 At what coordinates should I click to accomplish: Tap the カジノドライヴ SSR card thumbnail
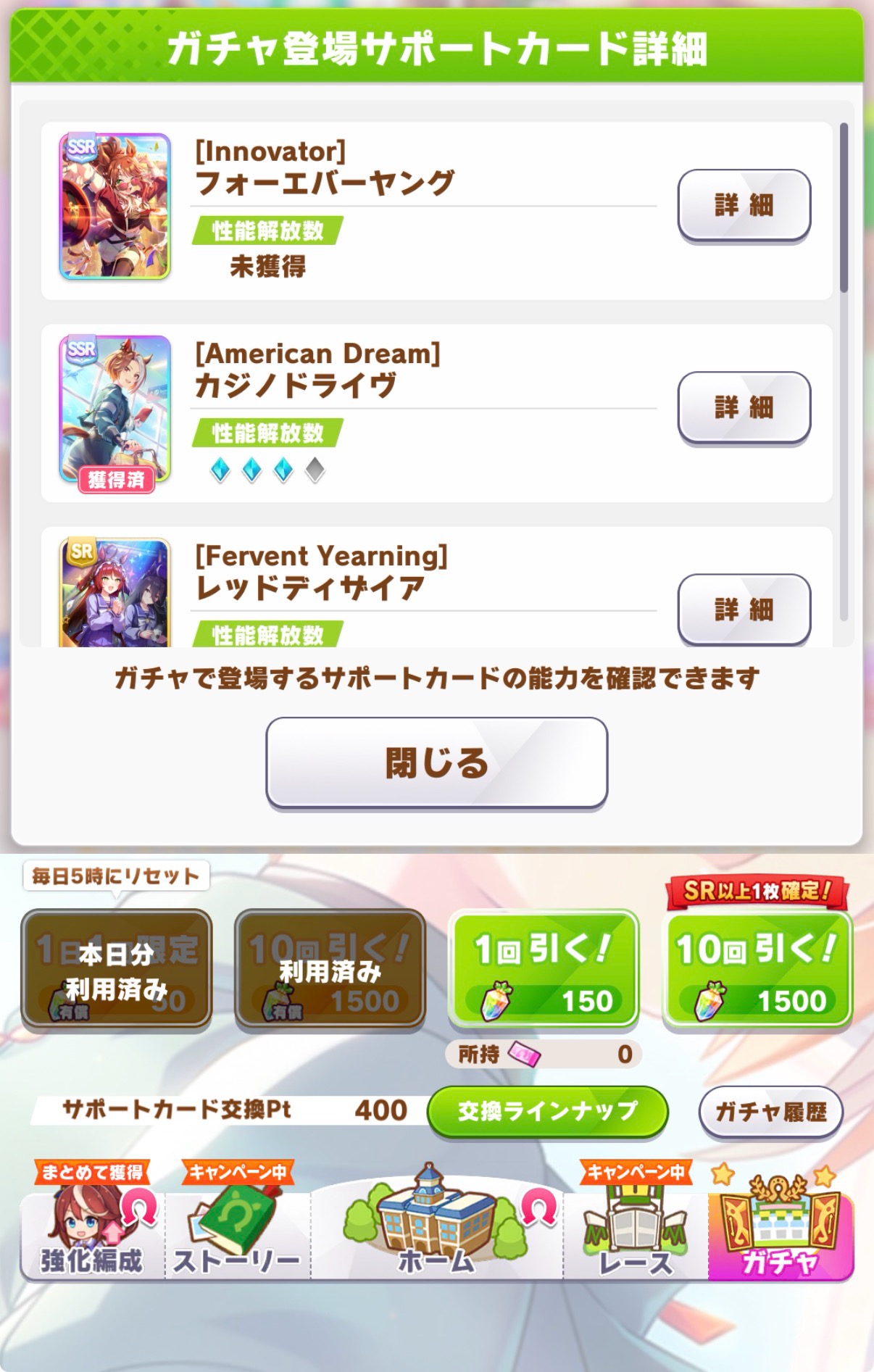pos(115,409)
